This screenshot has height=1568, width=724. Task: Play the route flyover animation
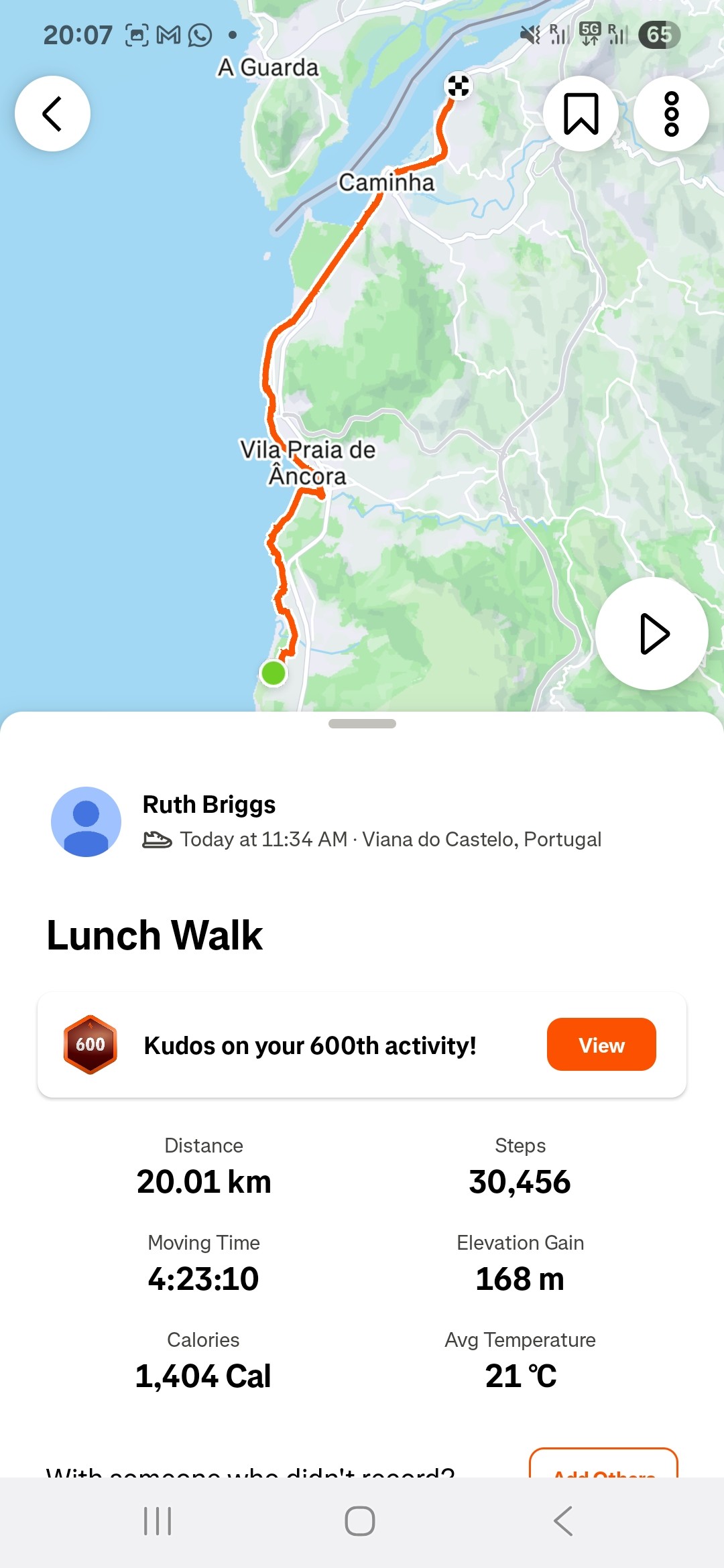click(x=652, y=633)
